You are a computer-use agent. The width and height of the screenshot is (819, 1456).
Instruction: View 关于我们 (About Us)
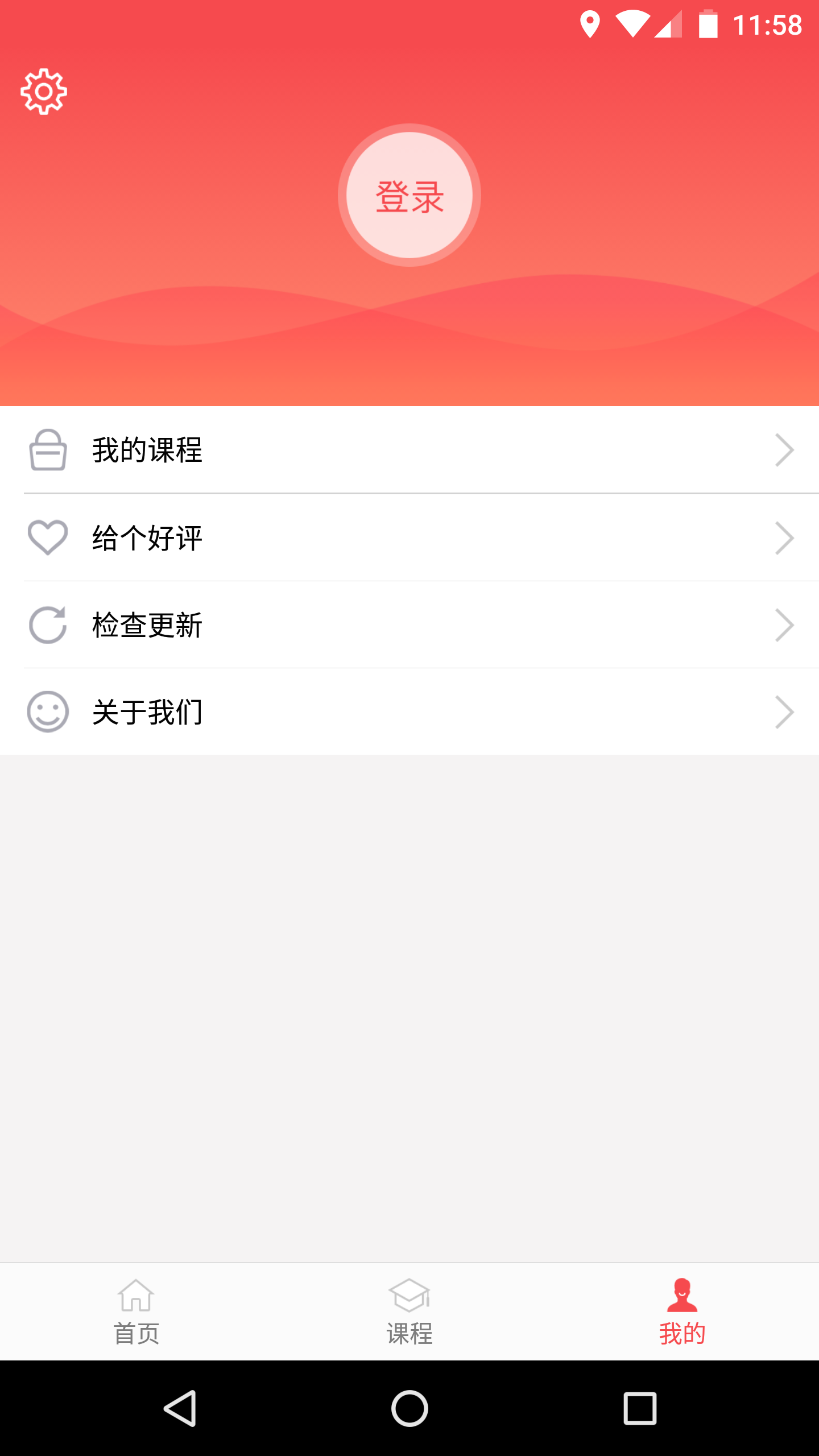pos(409,712)
